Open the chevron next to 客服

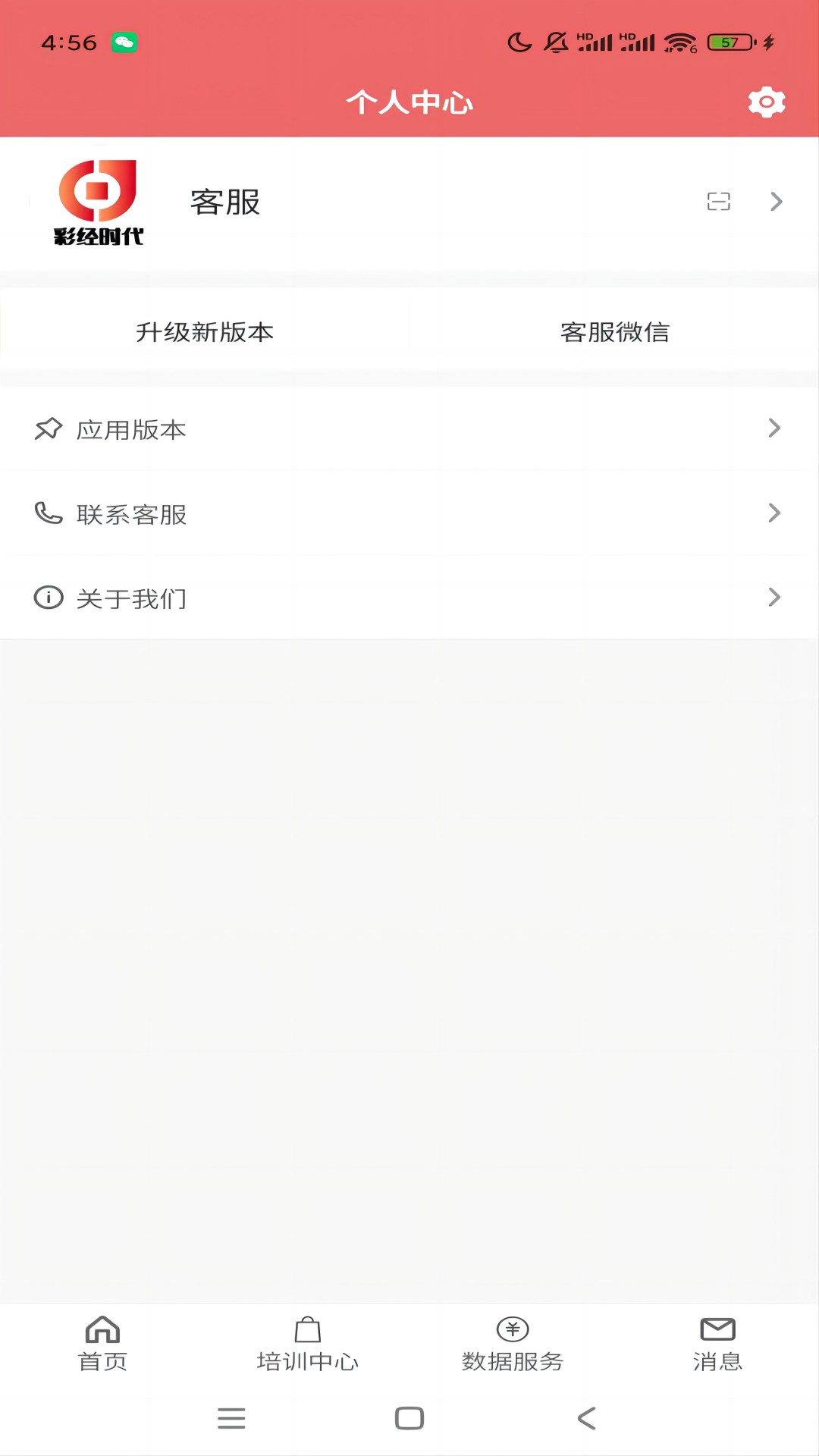pyautogui.click(x=775, y=201)
